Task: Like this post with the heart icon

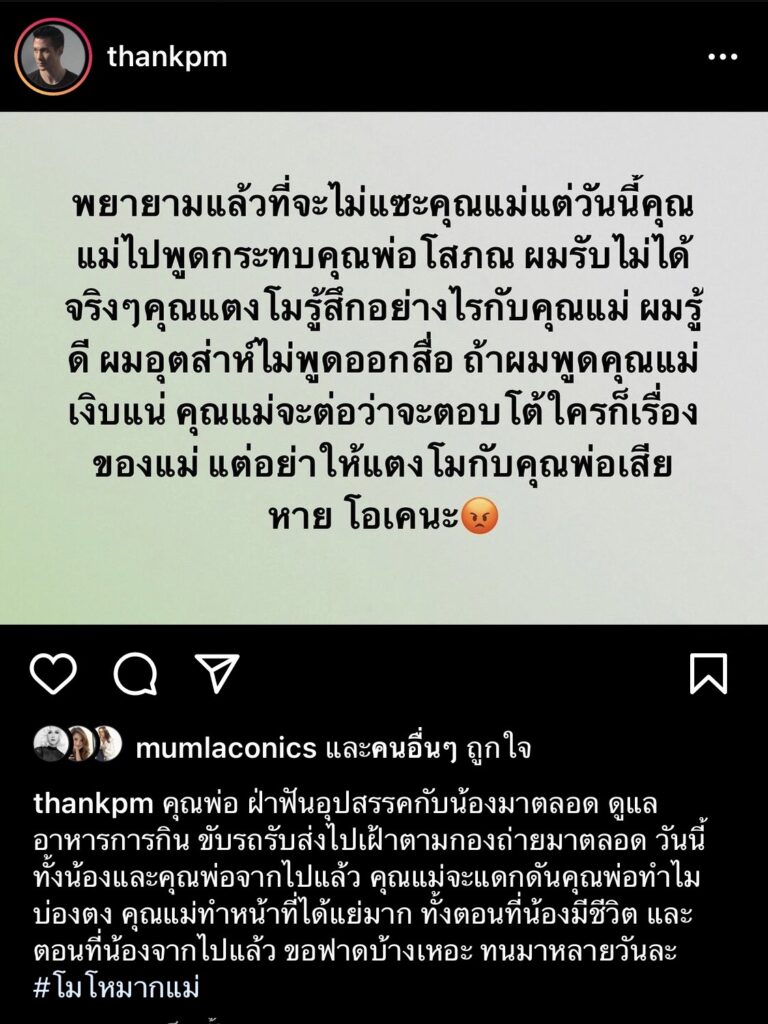Action: (53, 674)
